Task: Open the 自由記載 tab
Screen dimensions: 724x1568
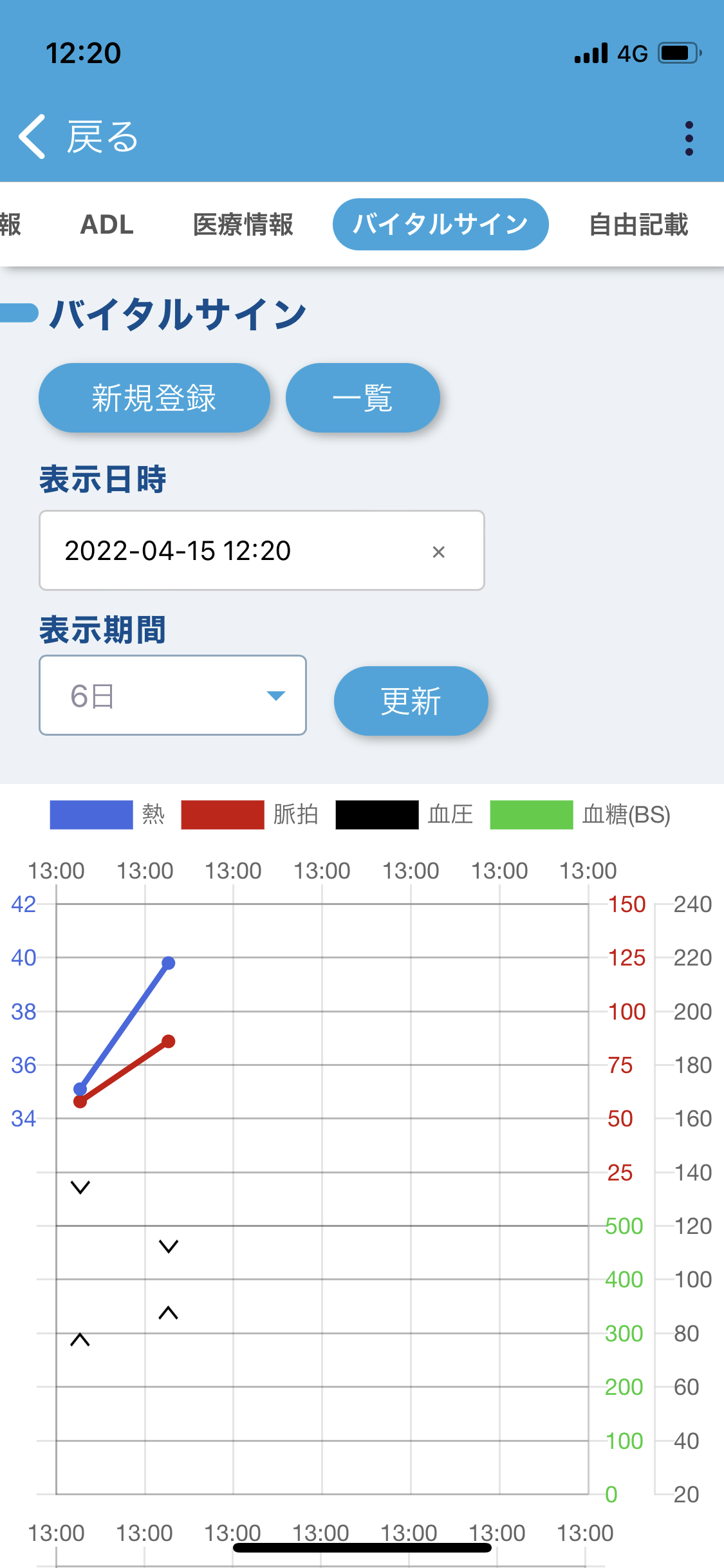Action: [638, 225]
